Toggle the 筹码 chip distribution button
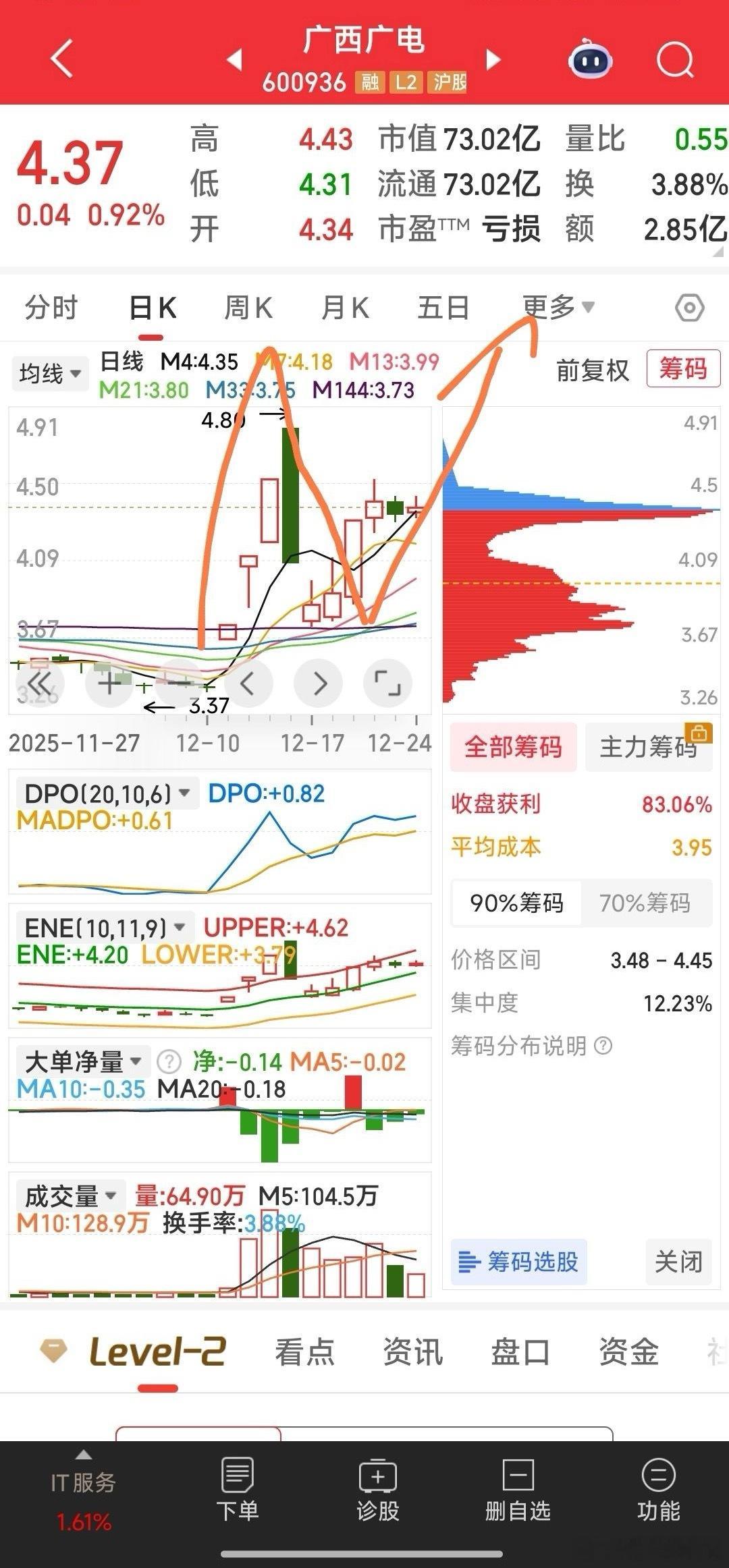This screenshot has height=1568, width=729. click(682, 369)
